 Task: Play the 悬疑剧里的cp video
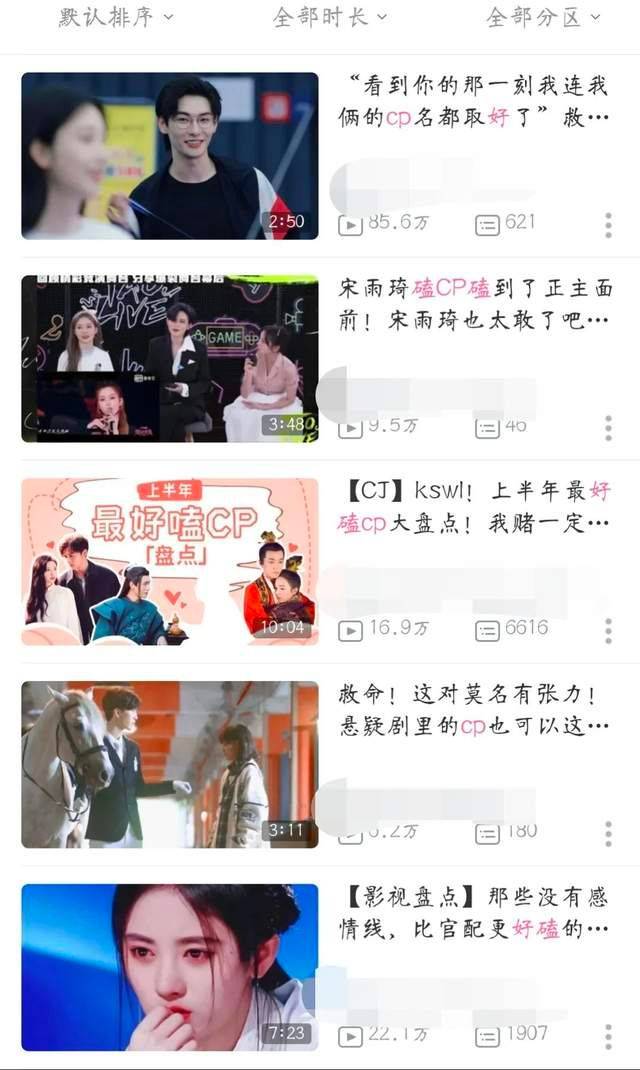(x=170, y=764)
